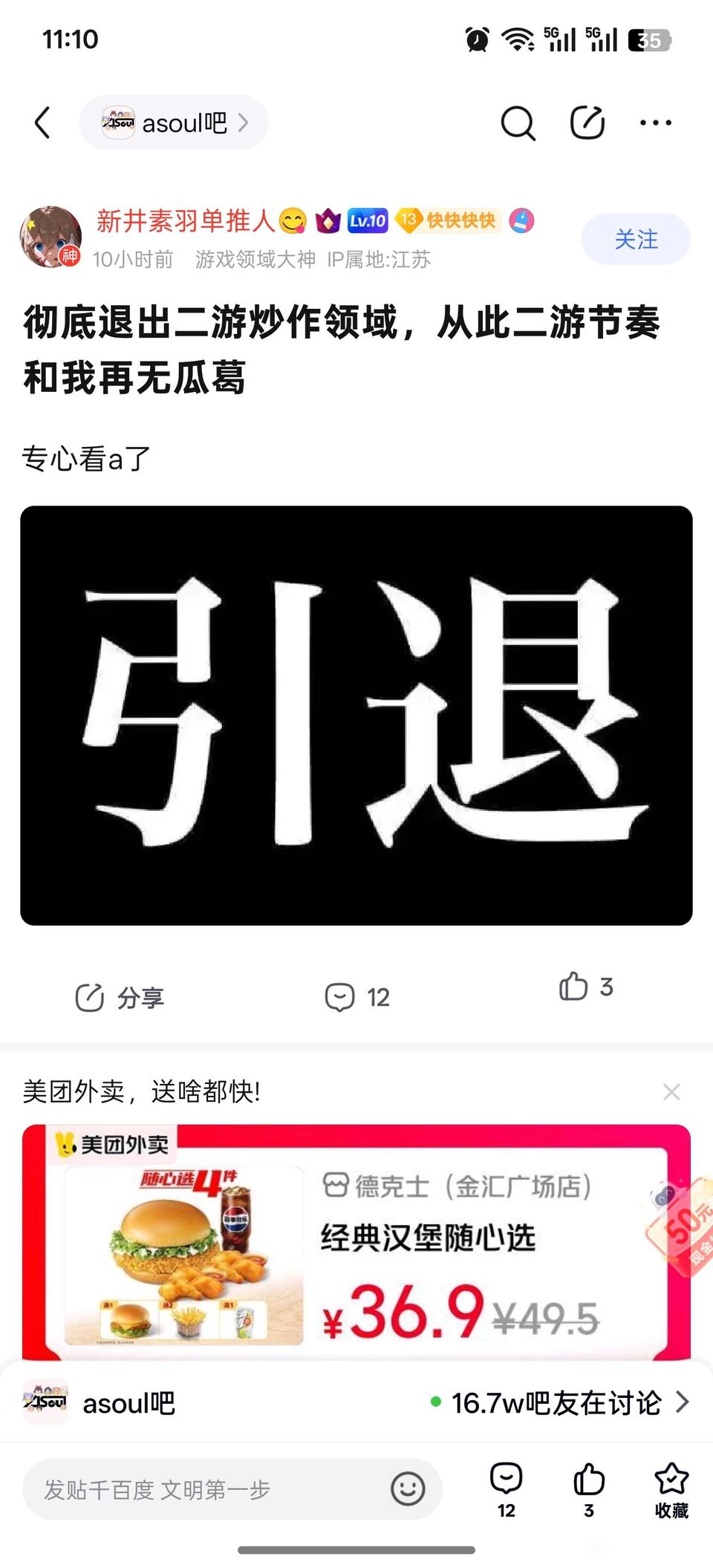Dismiss the 美团外卖 advertisement
Viewport: 713px width, 1568px height.
[x=671, y=1091]
